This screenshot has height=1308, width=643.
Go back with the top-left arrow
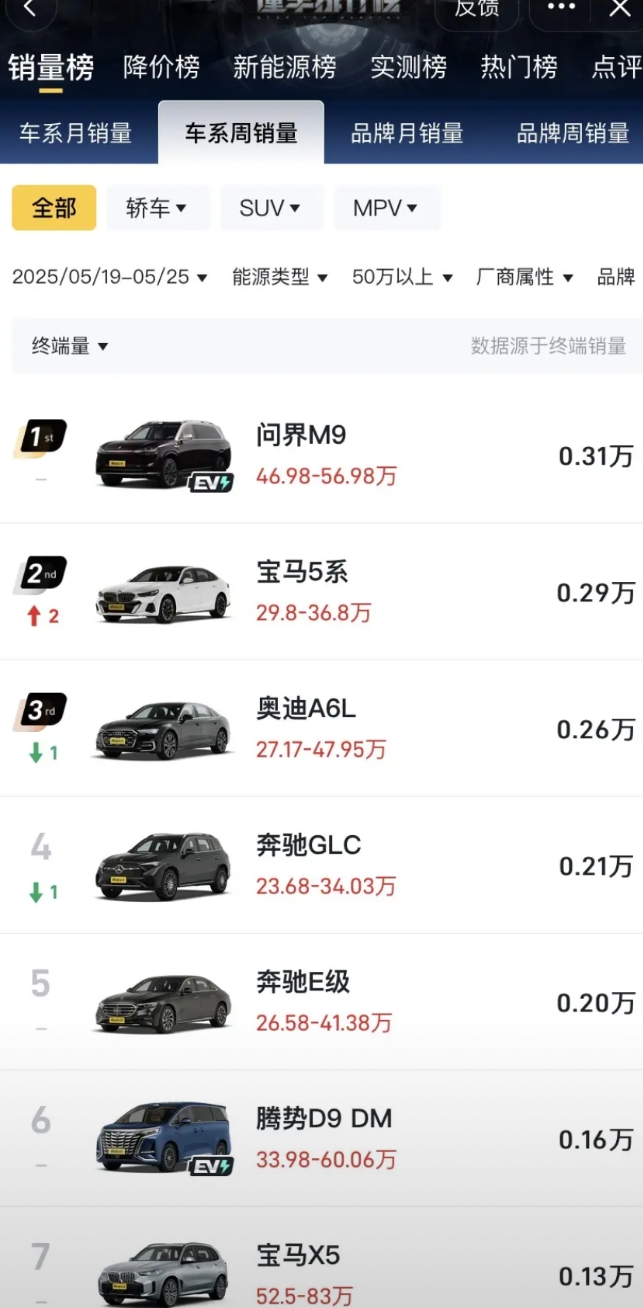[31, 9]
